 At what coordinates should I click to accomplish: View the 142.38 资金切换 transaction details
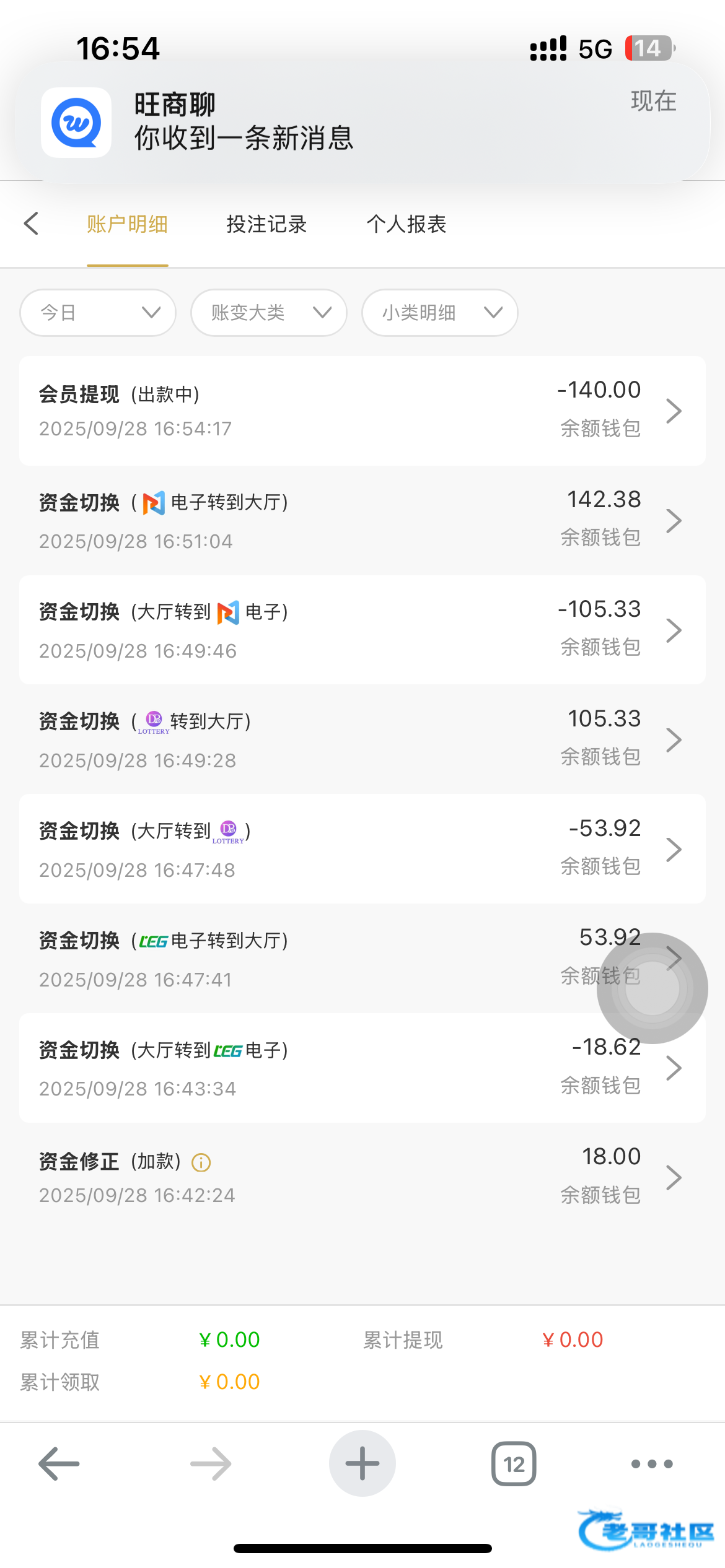pos(362,520)
